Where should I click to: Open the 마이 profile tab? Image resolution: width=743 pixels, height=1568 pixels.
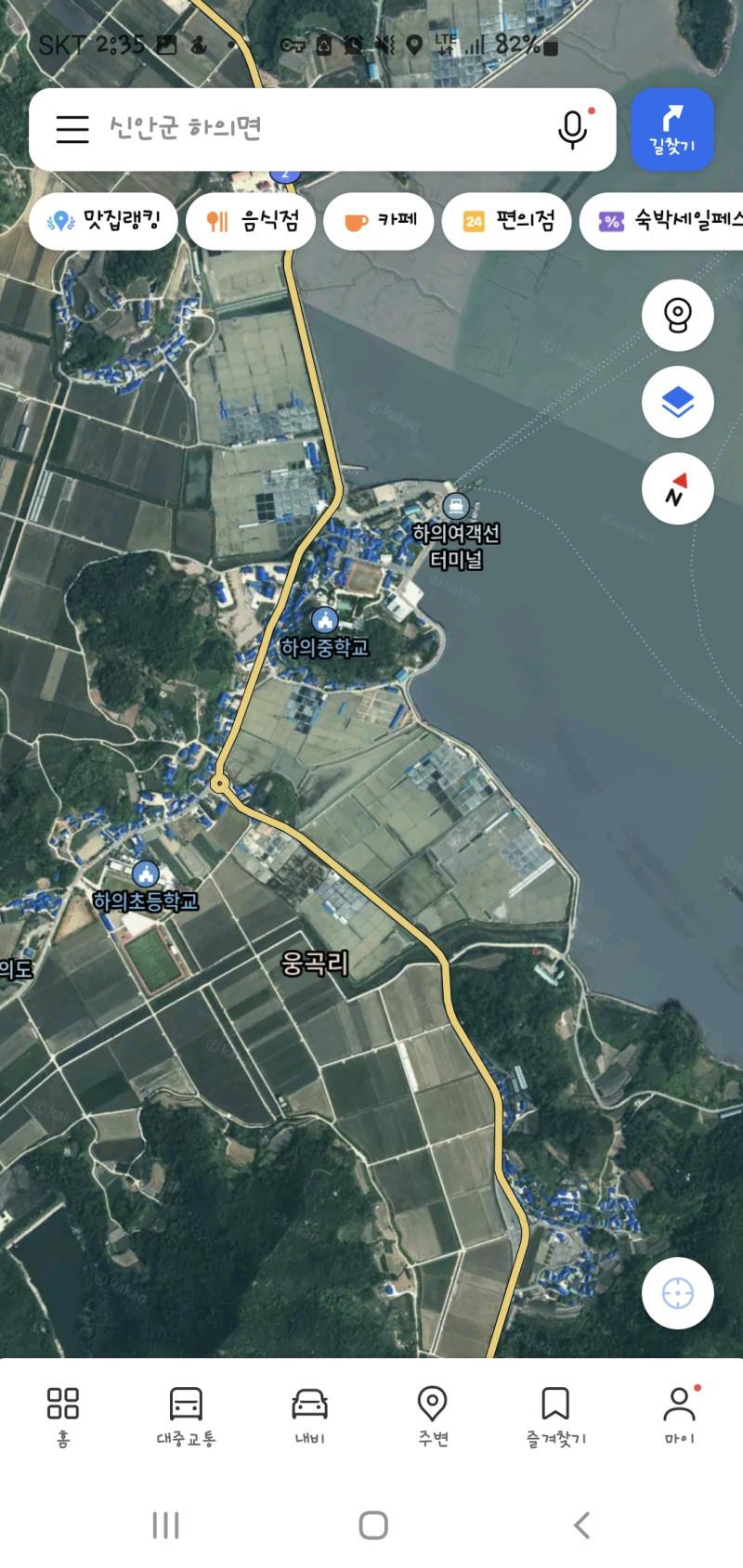pyautogui.click(x=679, y=1416)
